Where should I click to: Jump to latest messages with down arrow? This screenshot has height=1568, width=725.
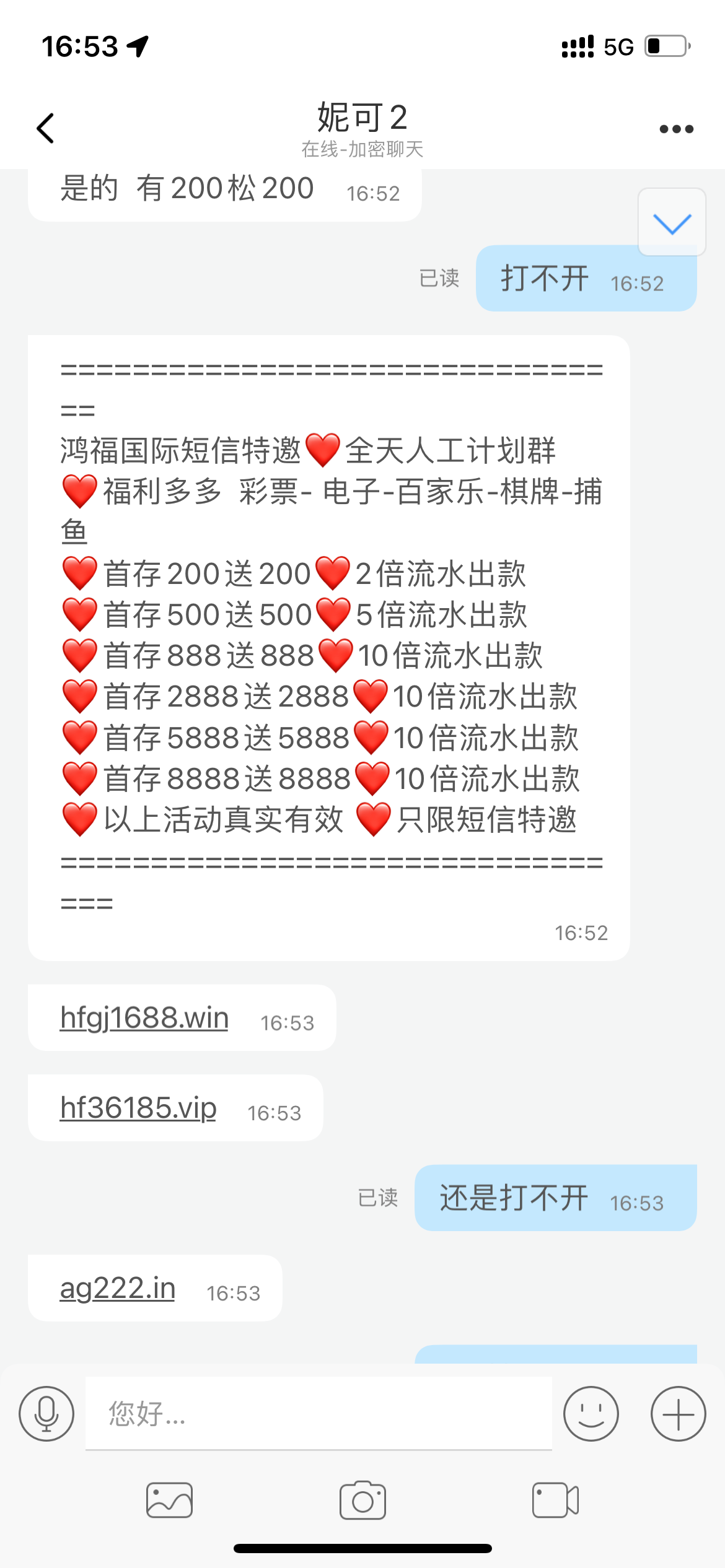pyautogui.click(x=672, y=222)
